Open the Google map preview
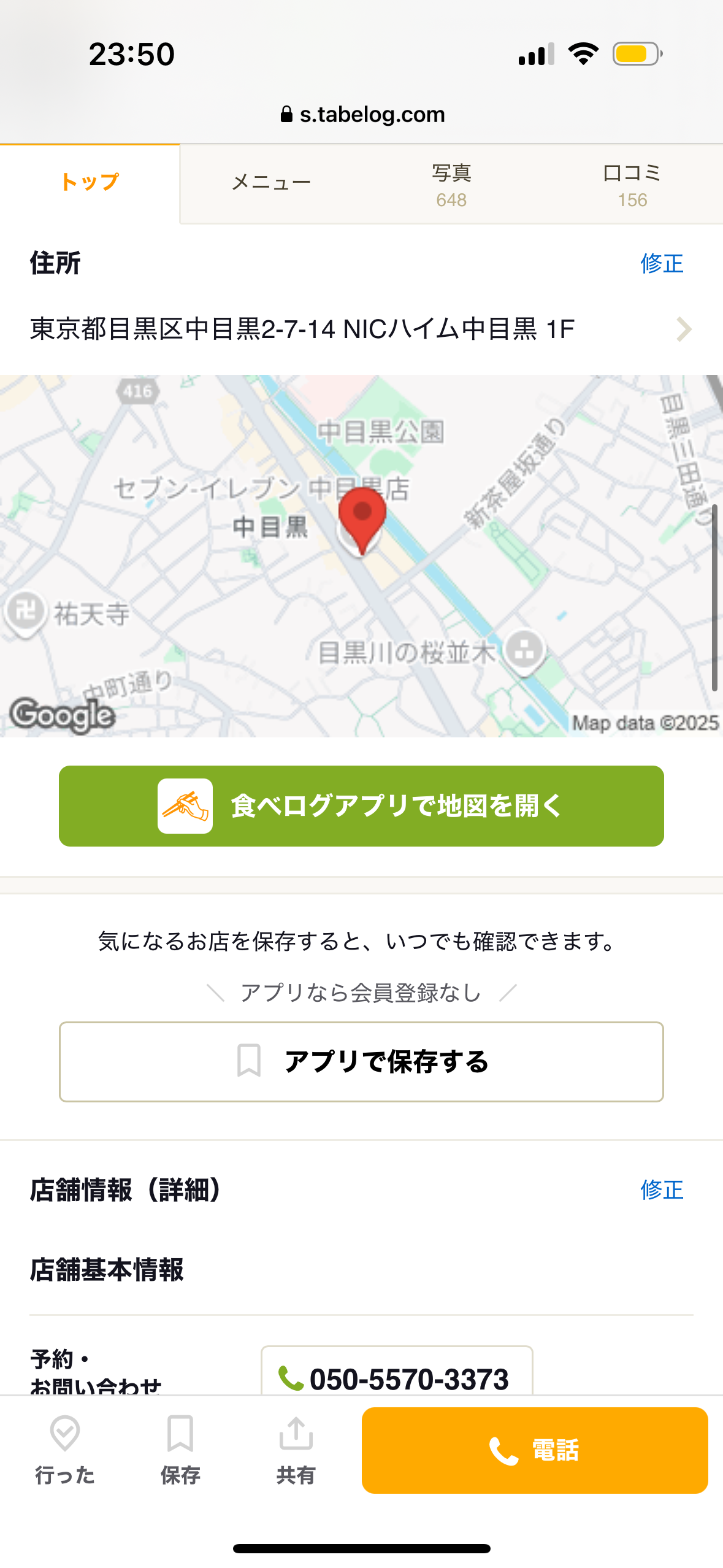 coord(361,556)
